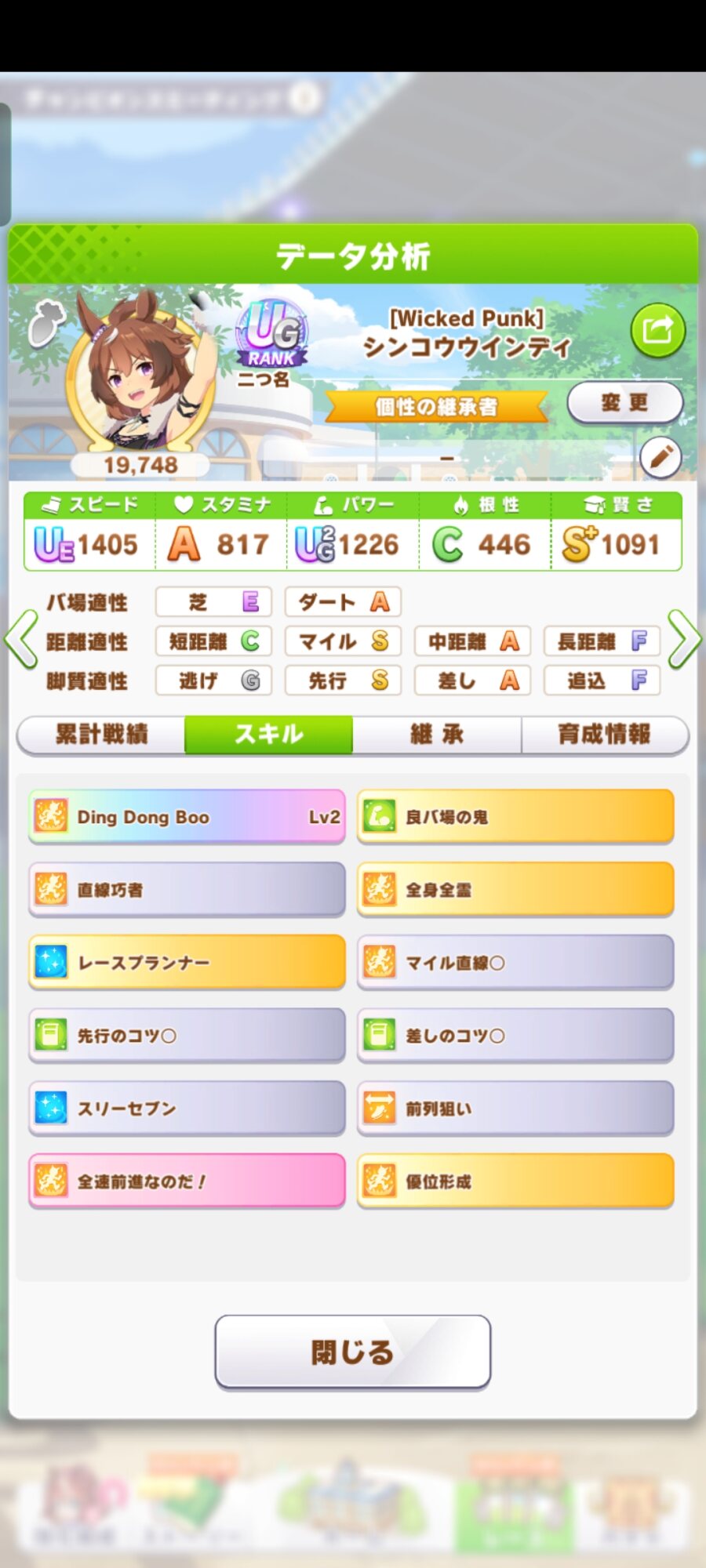
Task: Open the 良バ場の鬼 skill
Action: click(x=515, y=817)
